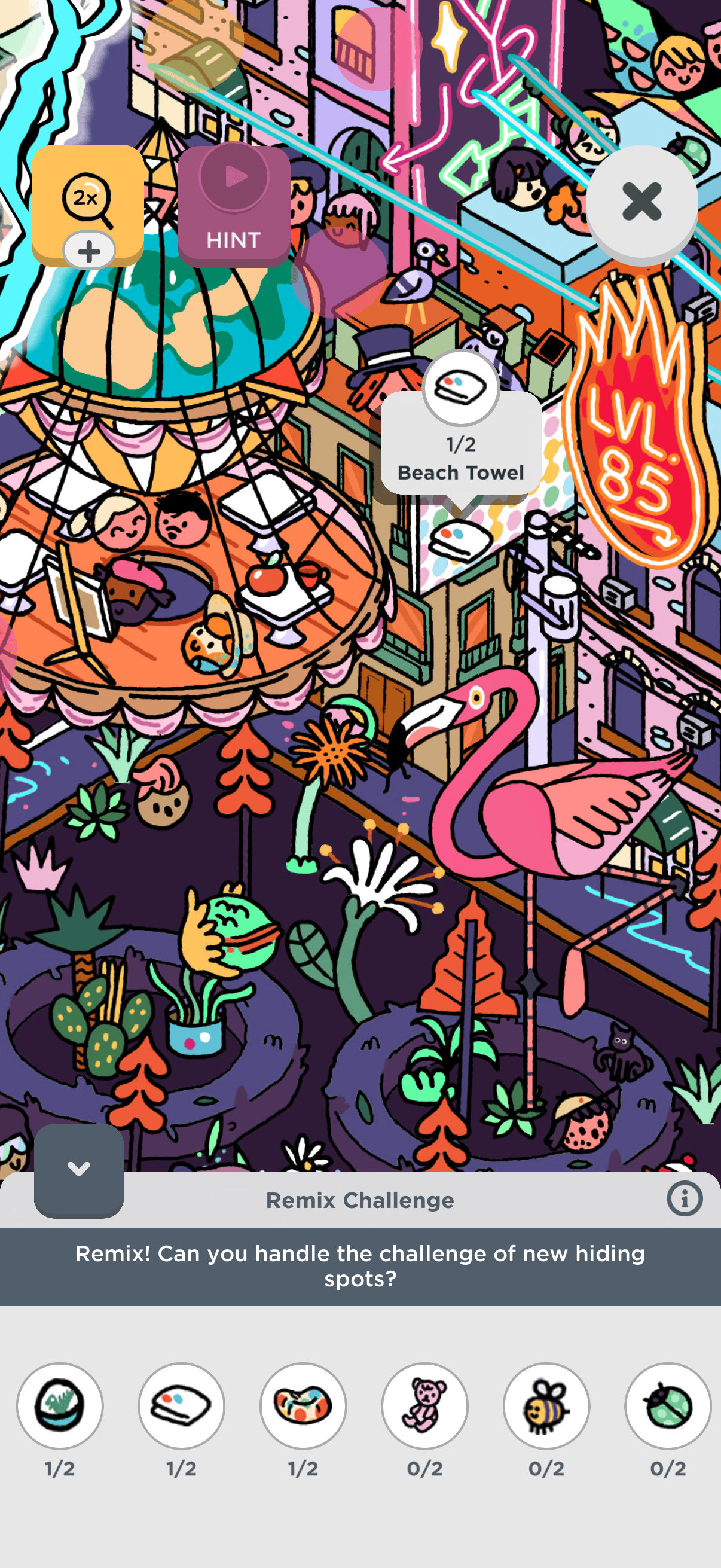This screenshot has height=1568, width=721.
Task: Collapse the Remix Challenge panel
Action: 79,1169
